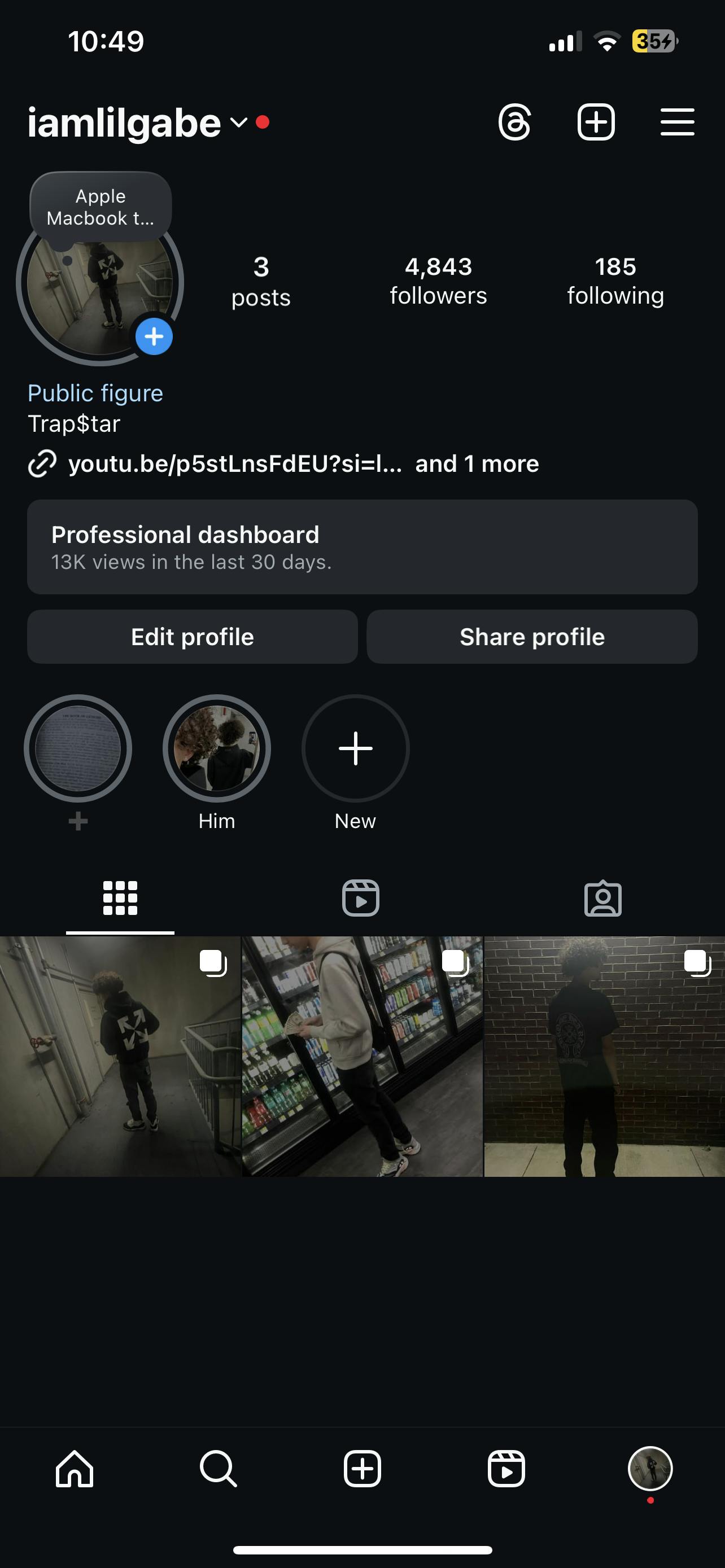This screenshot has width=725, height=1568.
Task: Open the post with the brick wall
Action: [604, 1056]
